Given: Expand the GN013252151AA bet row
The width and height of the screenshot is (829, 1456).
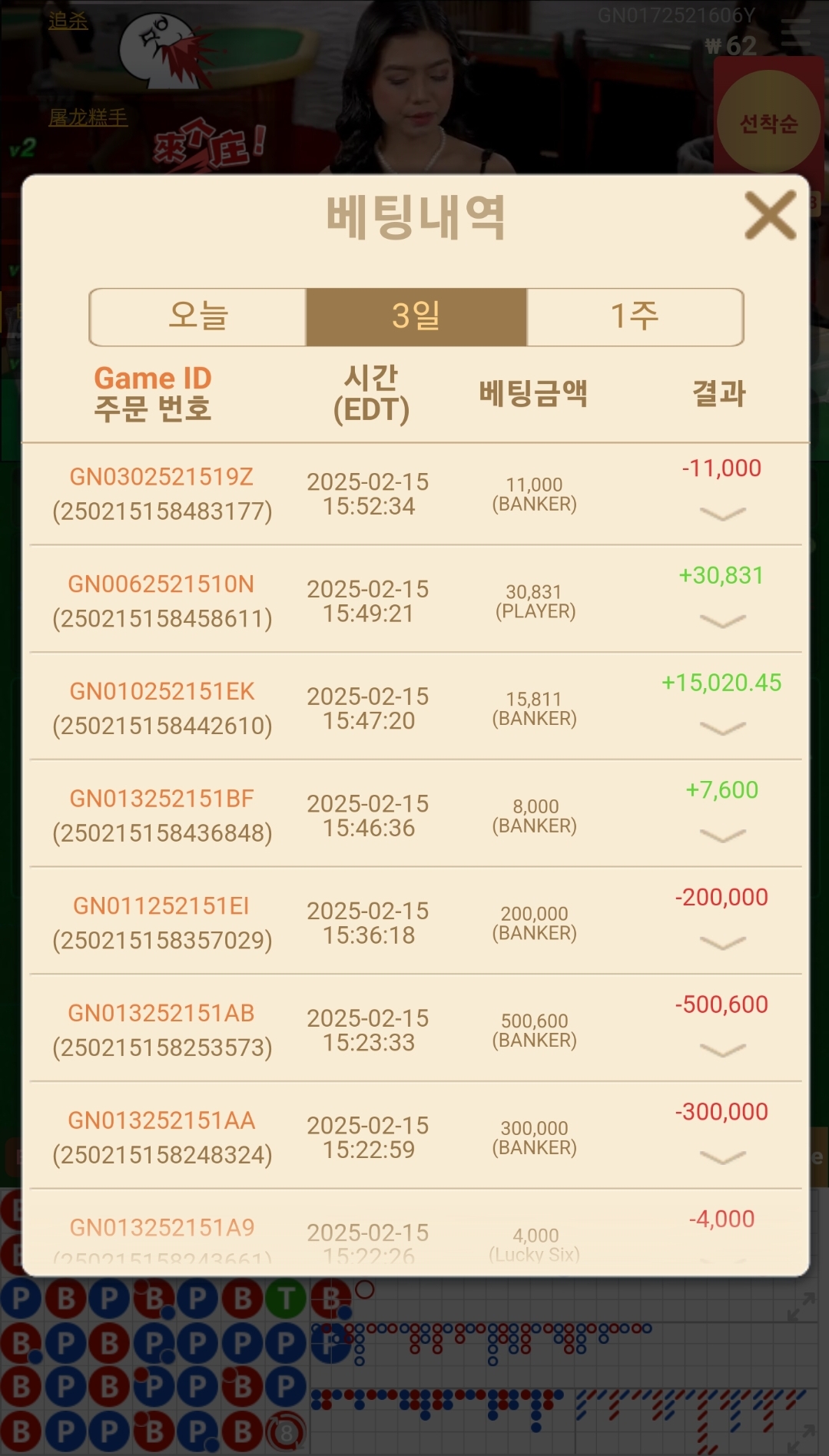Looking at the screenshot, I should click(x=722, y=1157).
